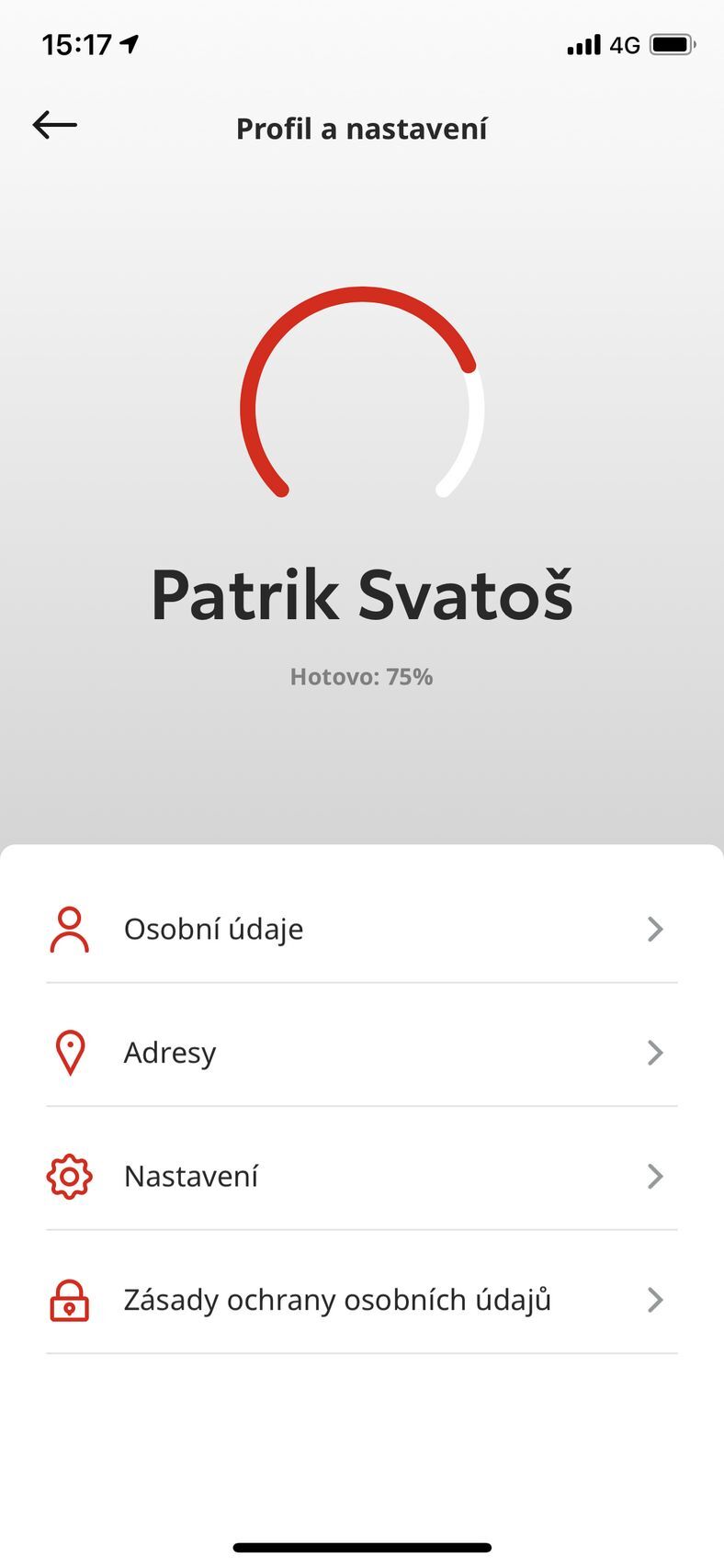Select the person icon beside Osobní údaje
This screenshot has height=1568, width=724.
point(70,929)
